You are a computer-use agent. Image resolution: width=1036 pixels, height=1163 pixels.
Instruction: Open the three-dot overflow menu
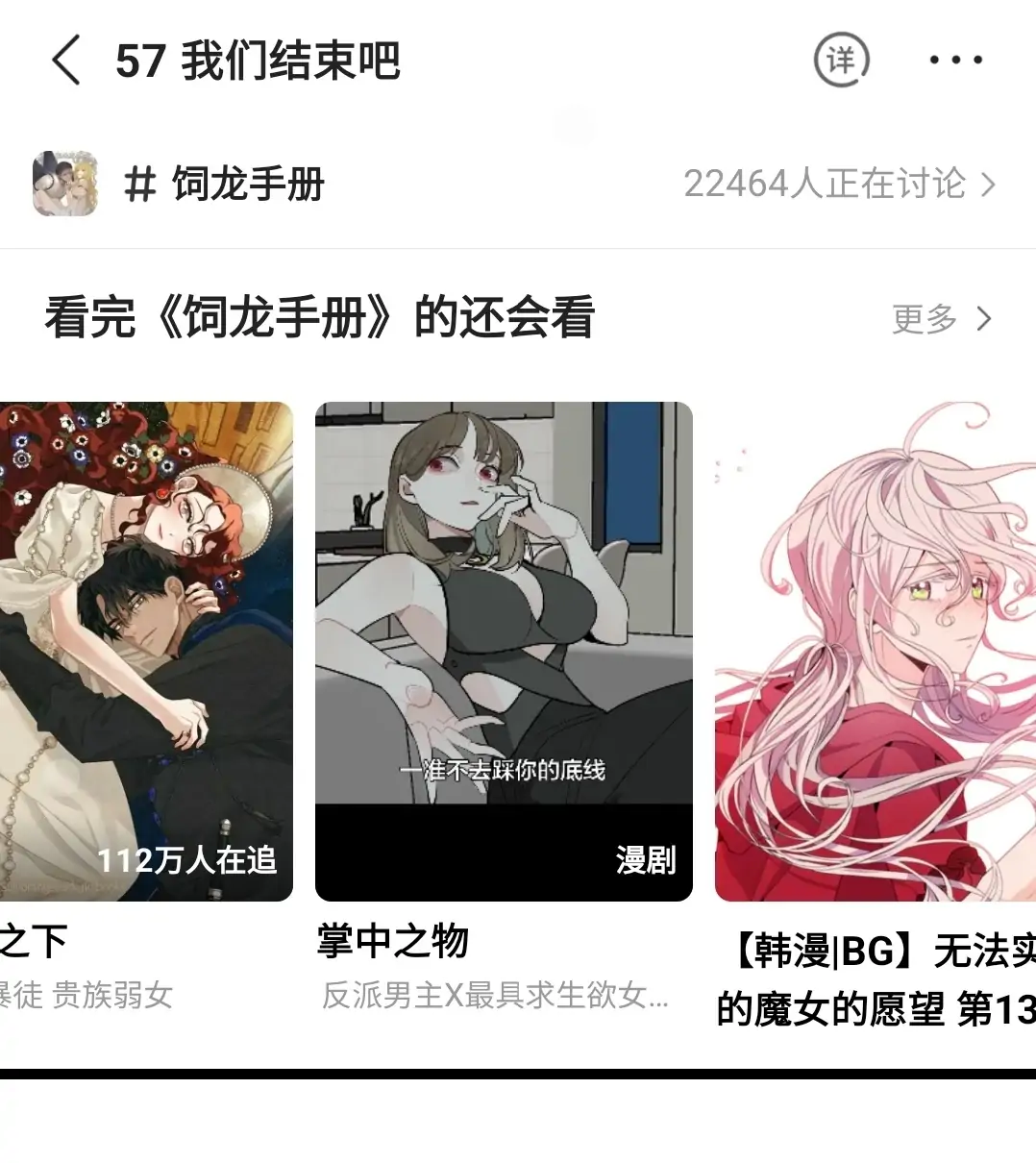[955, 61]
